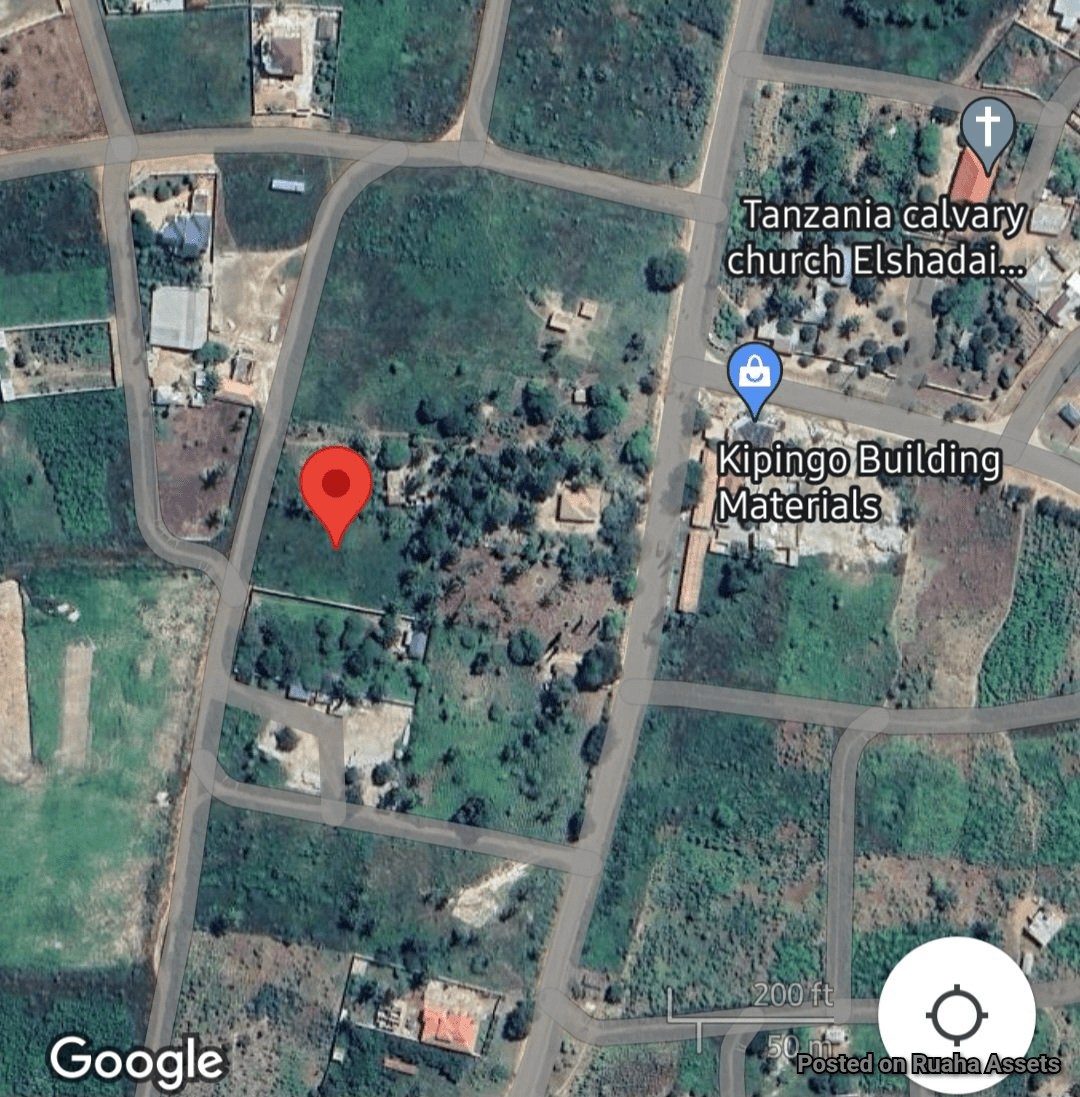
Task: Click the Tanzania calvary church Elshadai label
Action: [x=885, y=237]
